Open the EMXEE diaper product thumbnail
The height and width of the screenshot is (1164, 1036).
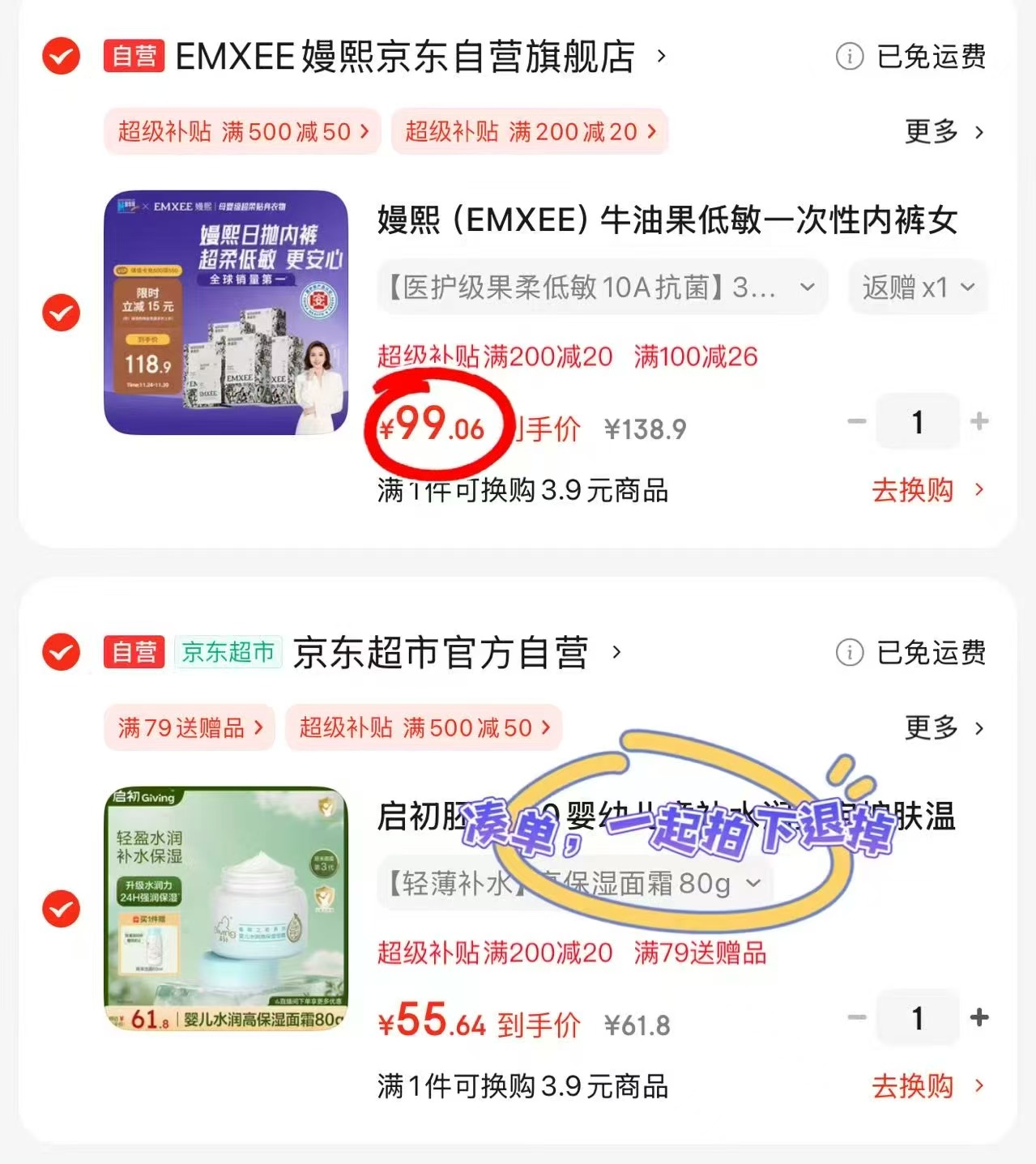(x=226, y=313)
